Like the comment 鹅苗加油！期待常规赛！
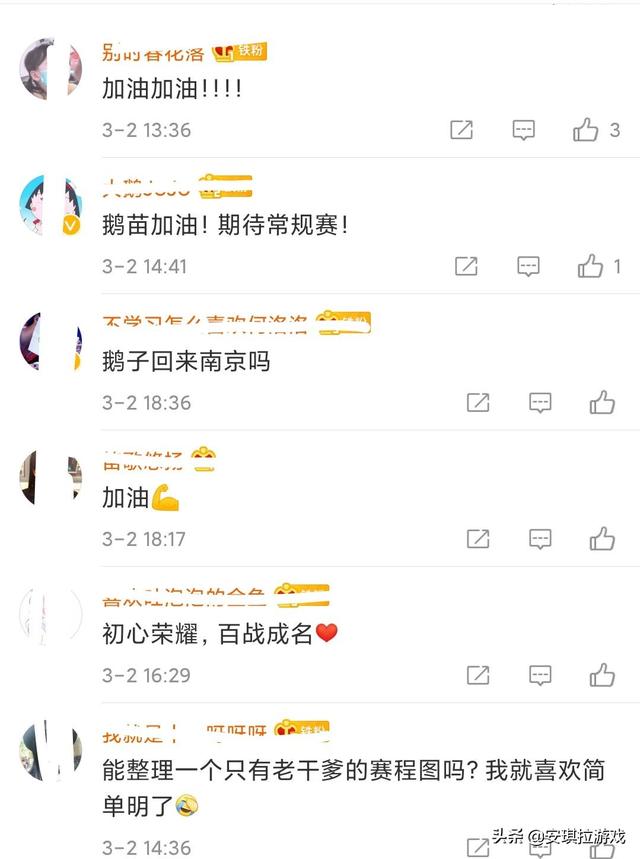Screen dimensions: 640x859 [590, 266]
